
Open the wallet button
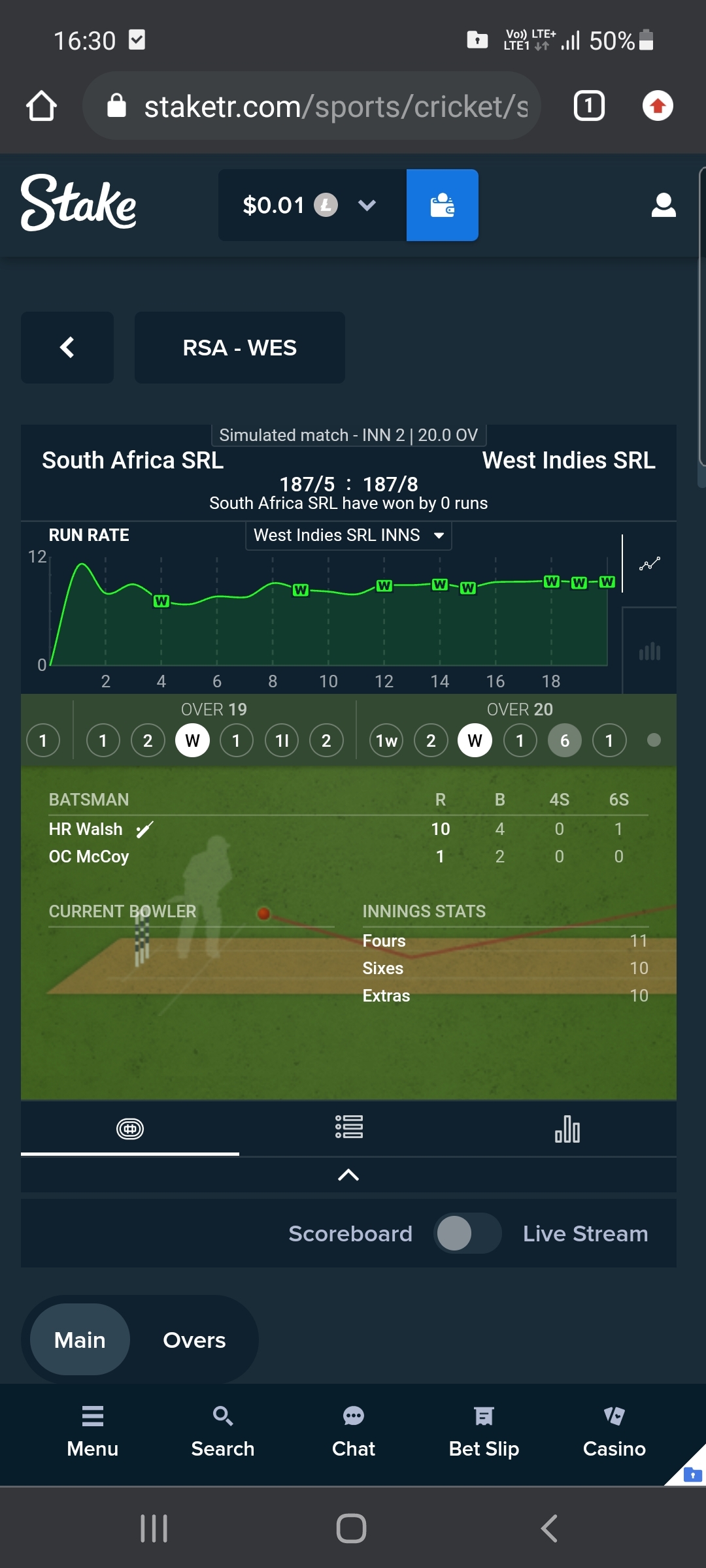tap(443, 205)
